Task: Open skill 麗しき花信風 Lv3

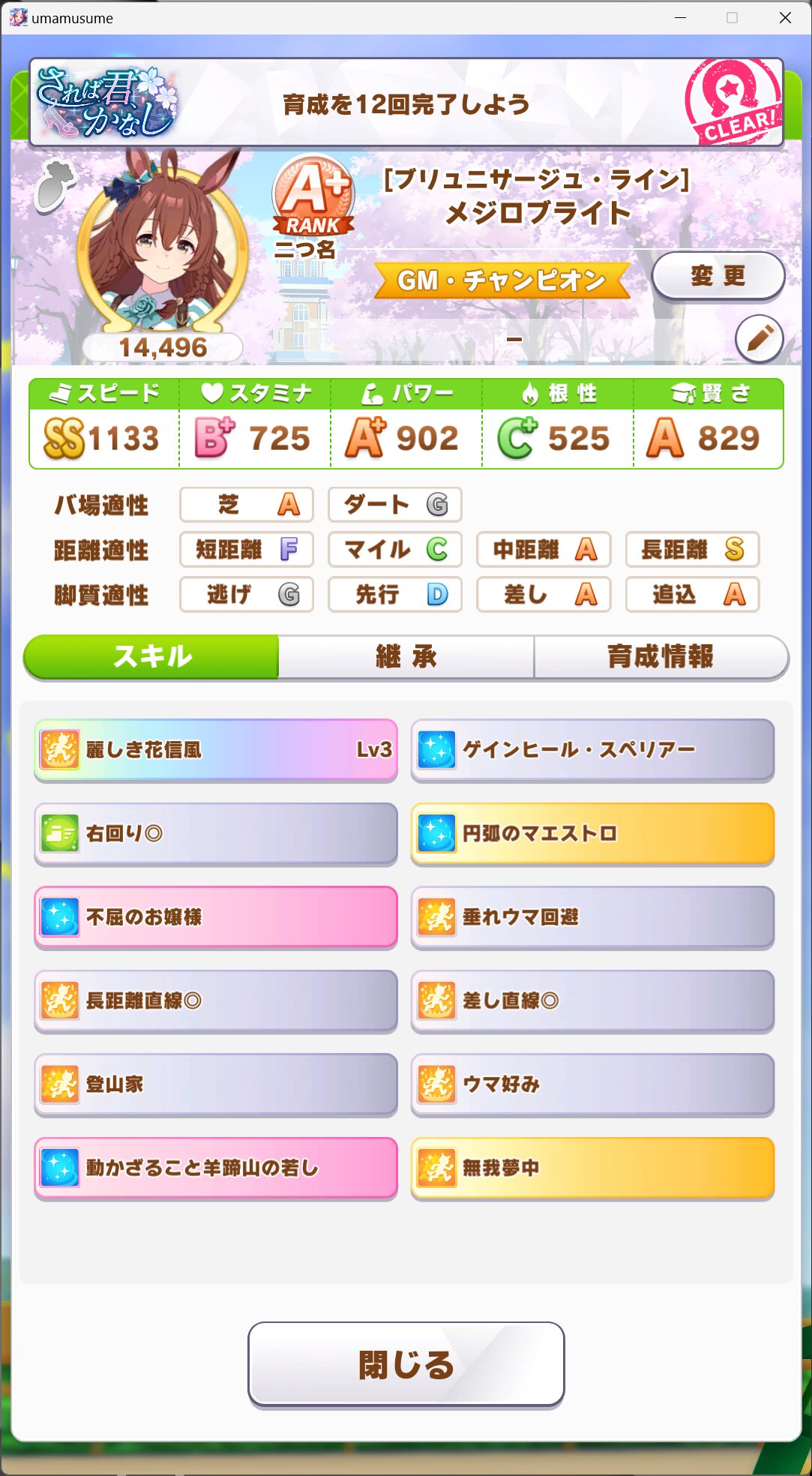Action: coord(216,750)
